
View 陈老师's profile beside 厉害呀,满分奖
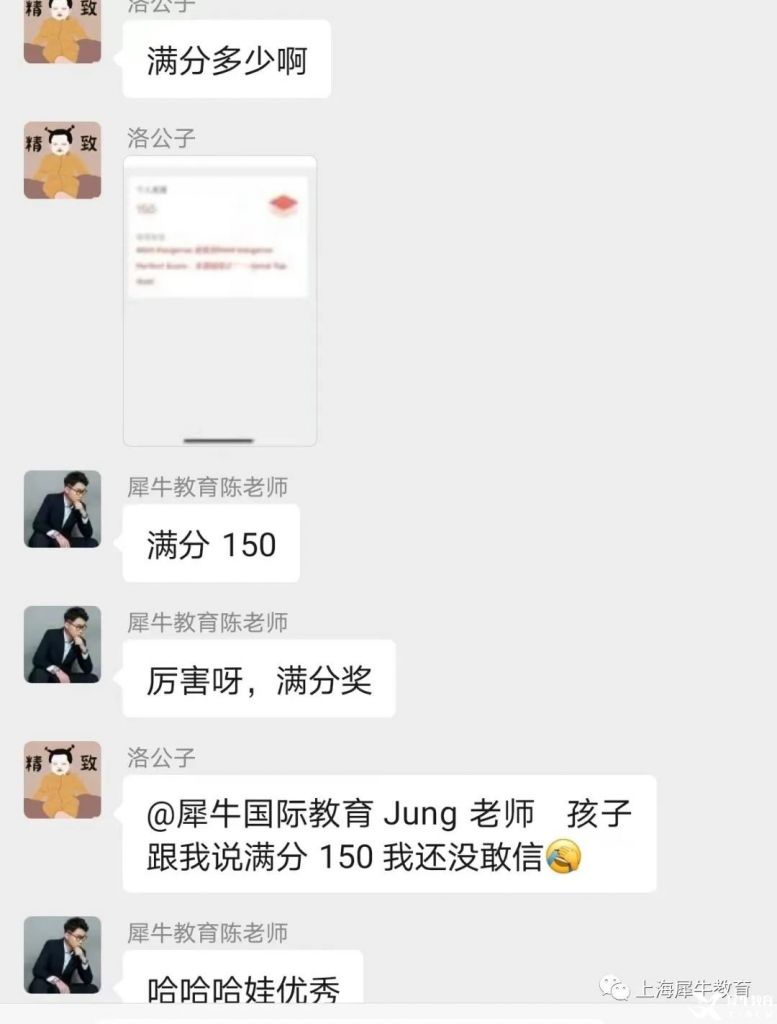[62, 644]
